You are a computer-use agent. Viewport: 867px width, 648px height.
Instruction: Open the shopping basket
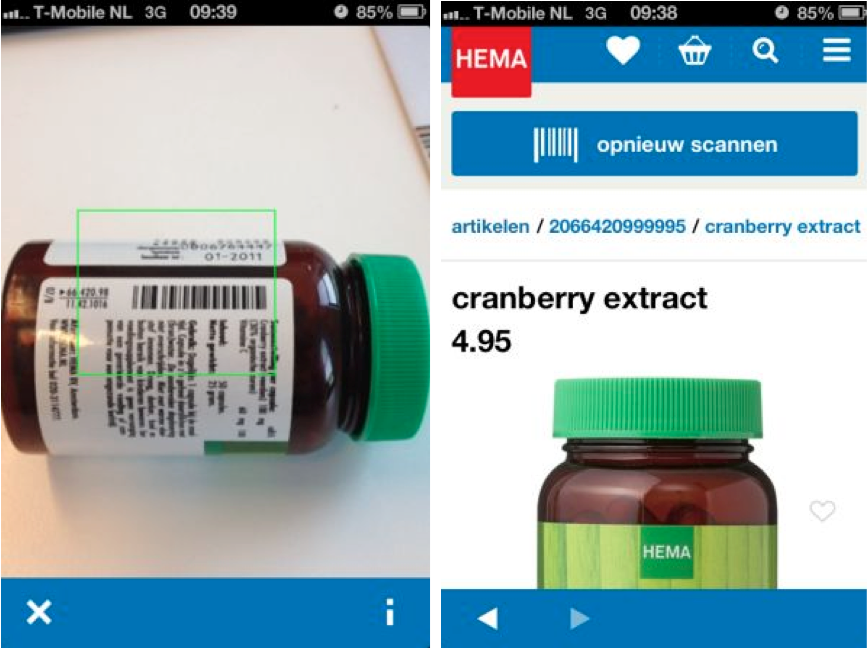click(694, 51)
